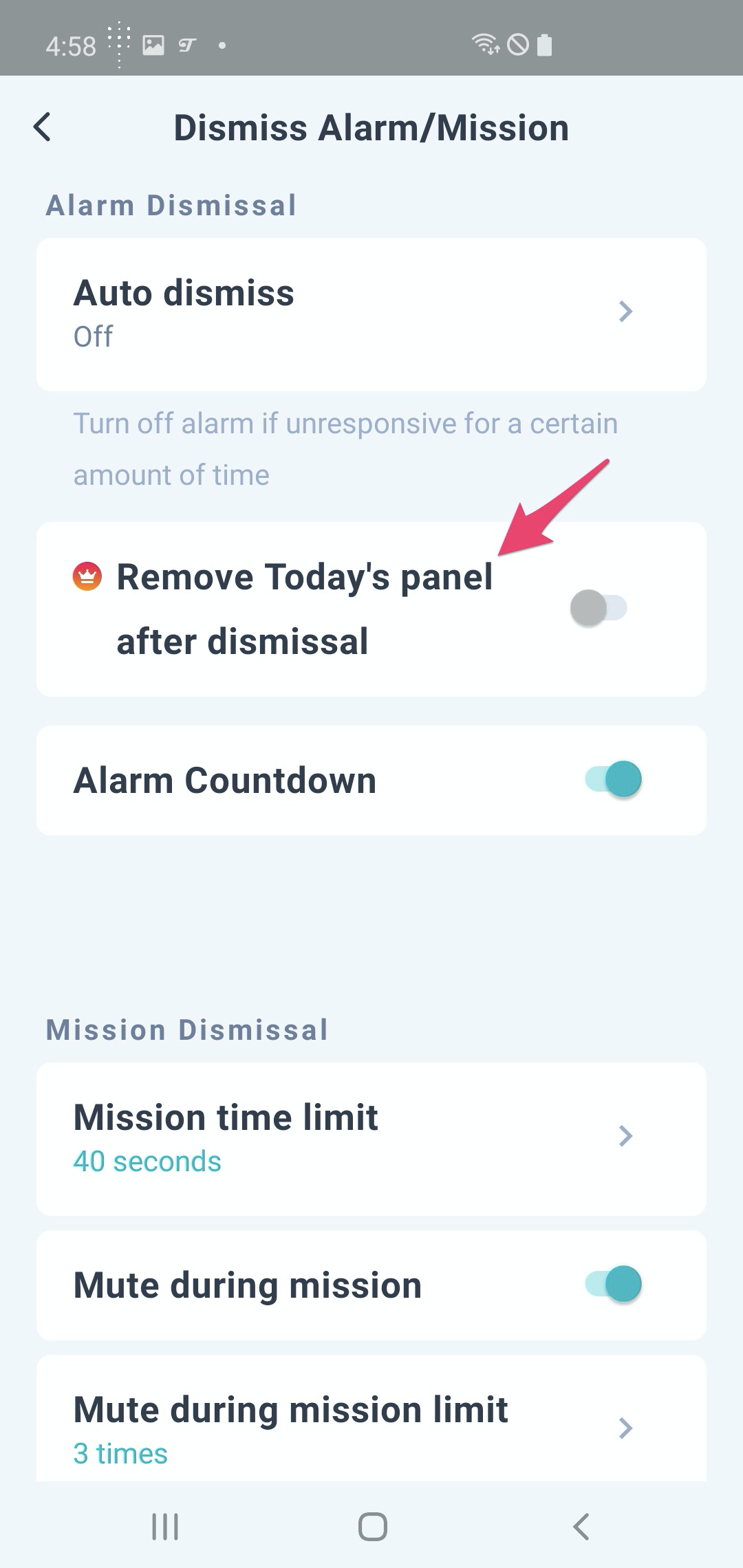Tap the system home button
Screen dimensions: 743x1568
click(x=372, y=1527)
